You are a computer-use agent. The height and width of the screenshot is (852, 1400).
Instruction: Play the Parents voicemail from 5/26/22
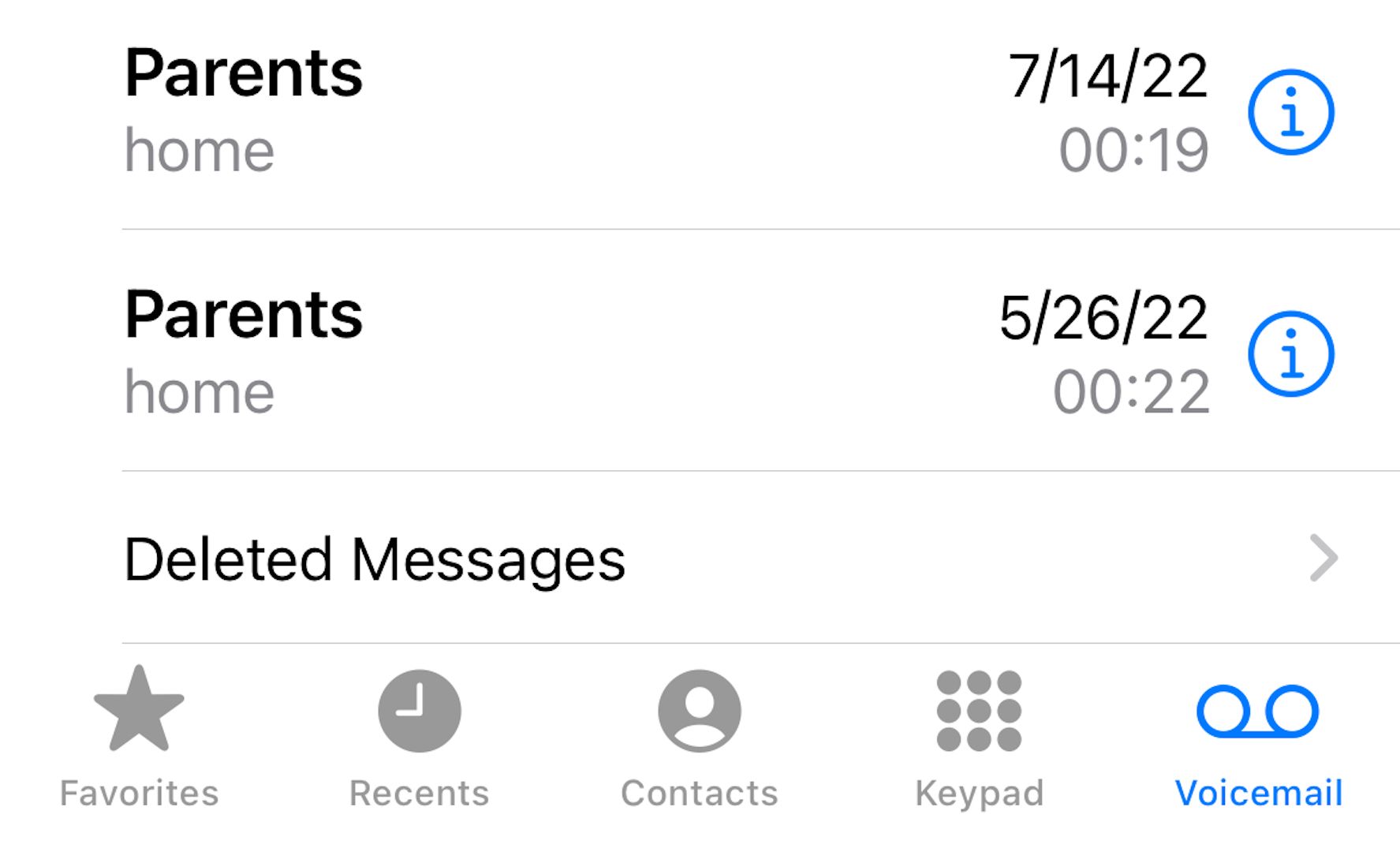click(552, 352)
